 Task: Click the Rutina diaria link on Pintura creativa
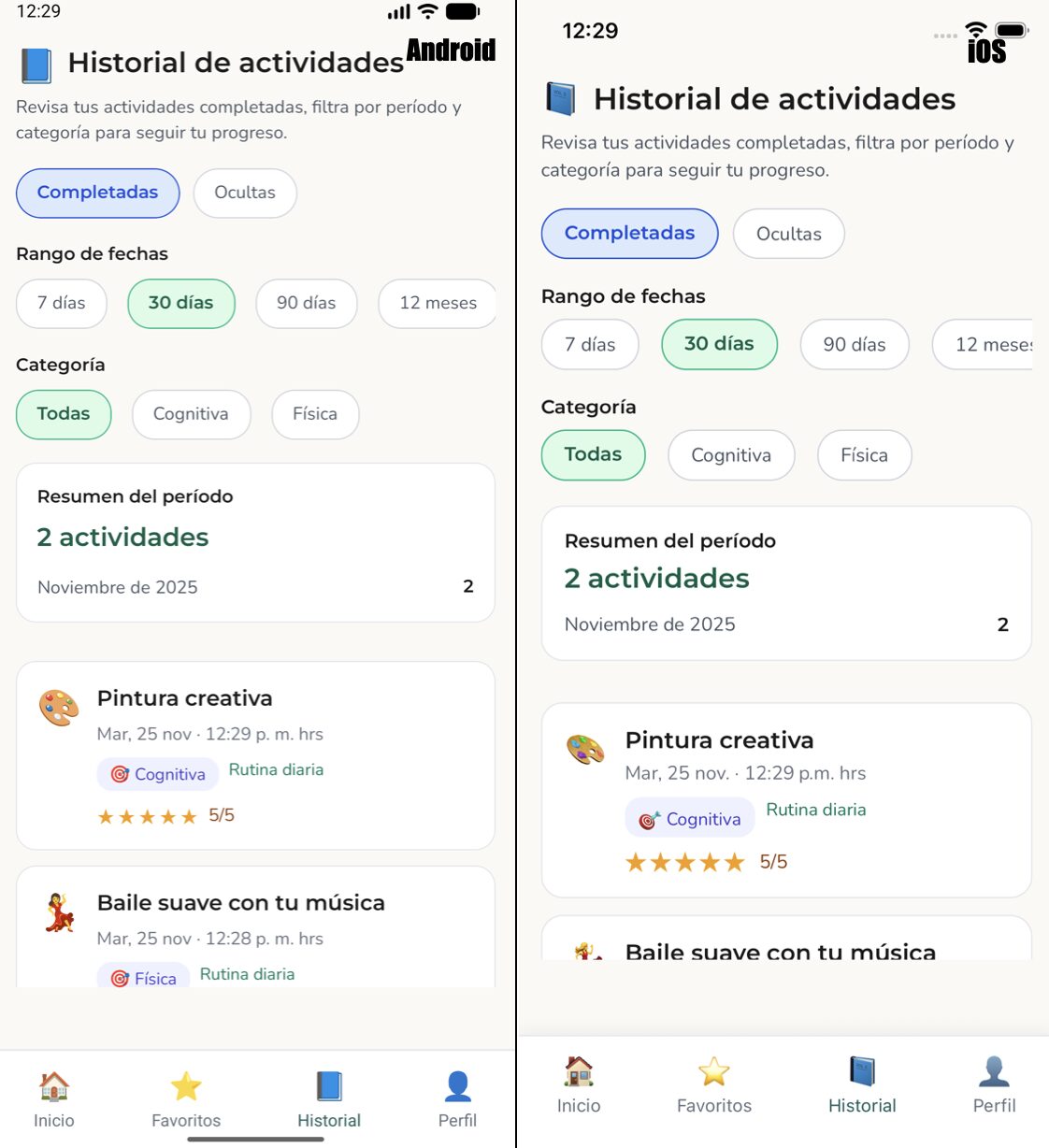pos(276,769)
